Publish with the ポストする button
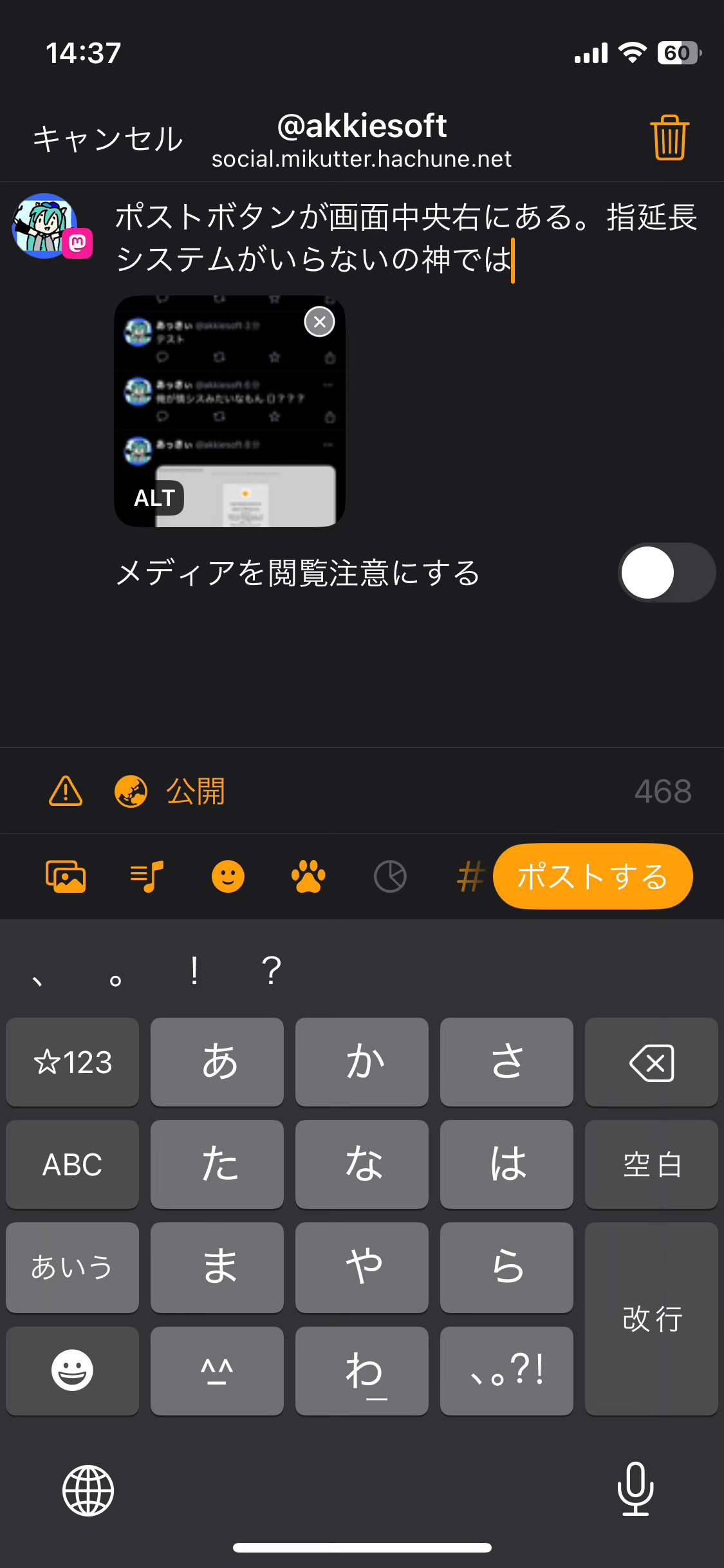 pos(592,876)
